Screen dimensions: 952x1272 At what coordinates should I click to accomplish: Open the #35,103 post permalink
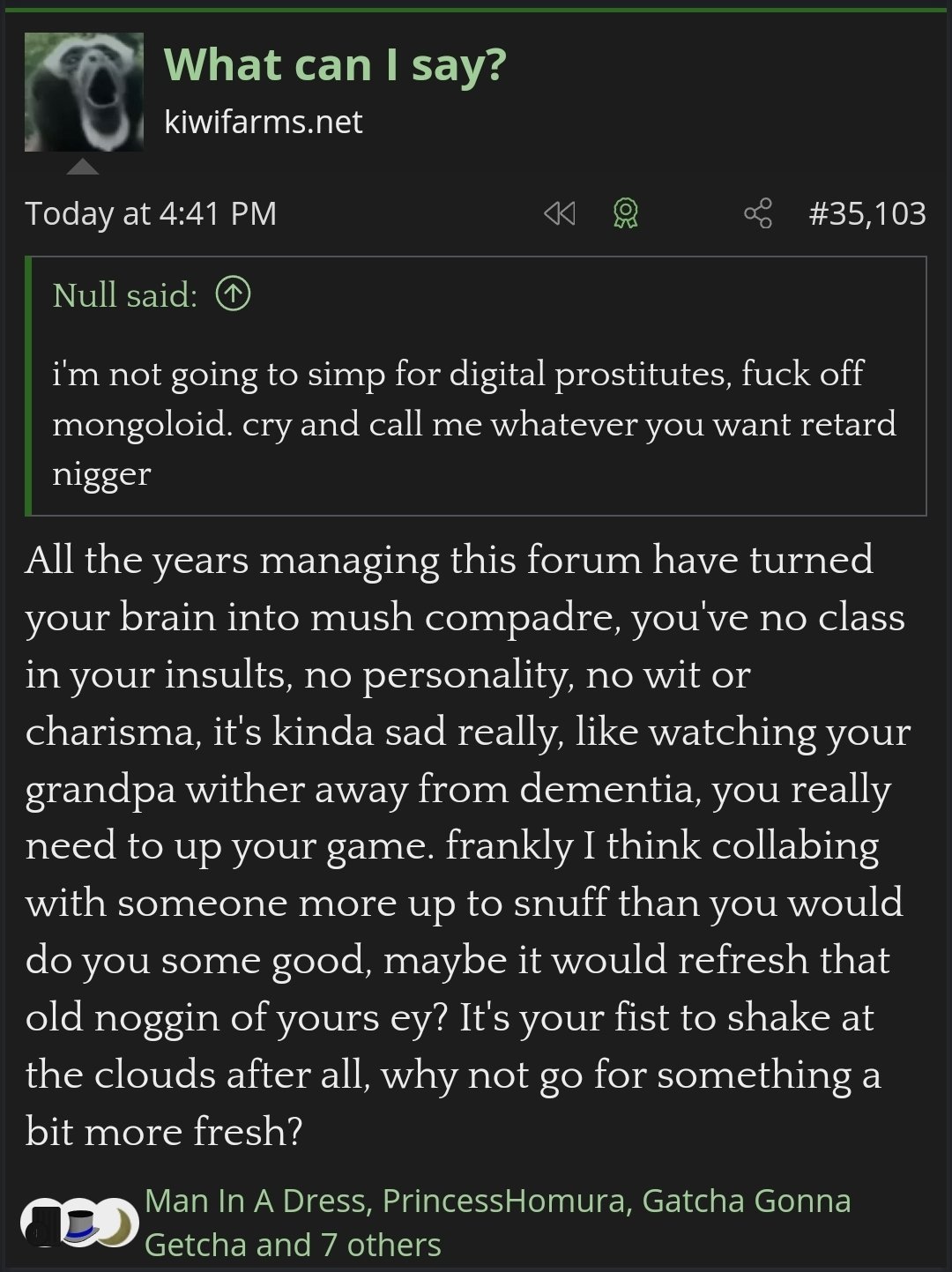coord(867,213)
